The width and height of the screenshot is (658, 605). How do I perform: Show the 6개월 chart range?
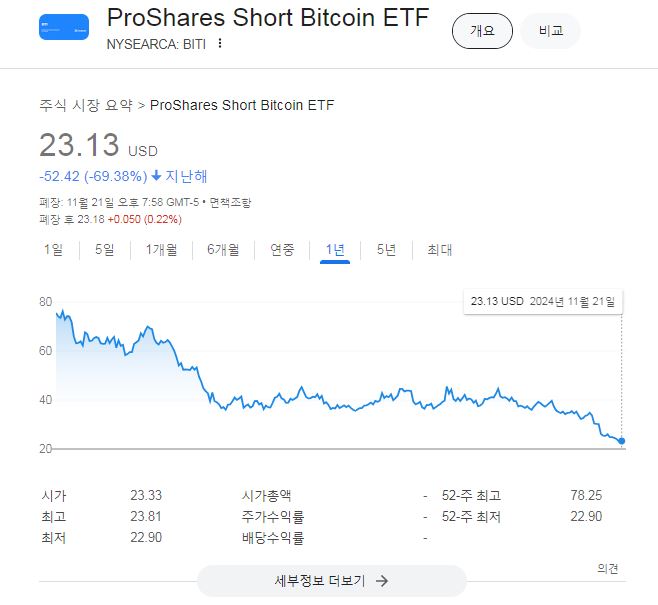tap(223, 250)
